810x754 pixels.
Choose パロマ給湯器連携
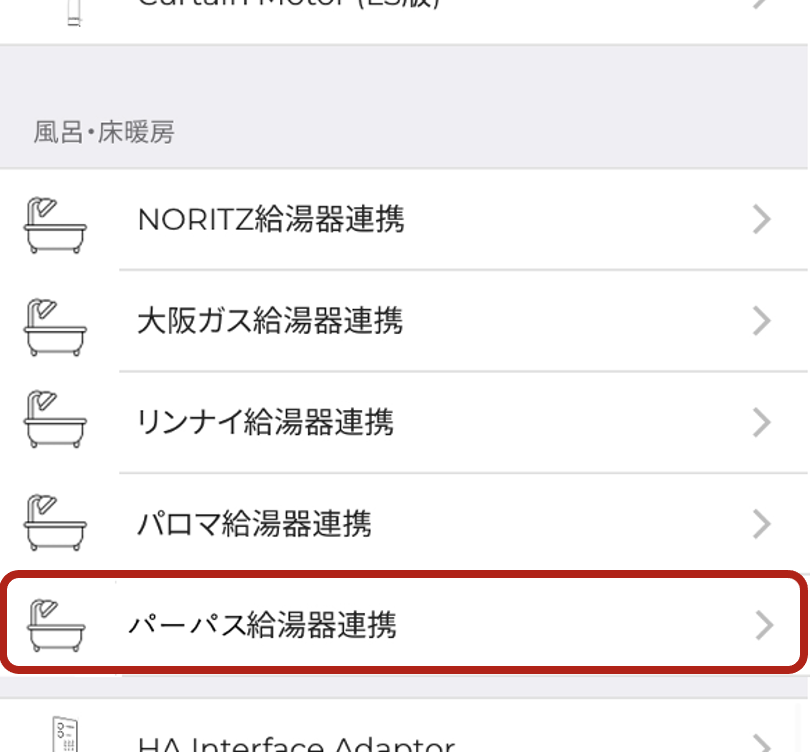click(404, 523)
